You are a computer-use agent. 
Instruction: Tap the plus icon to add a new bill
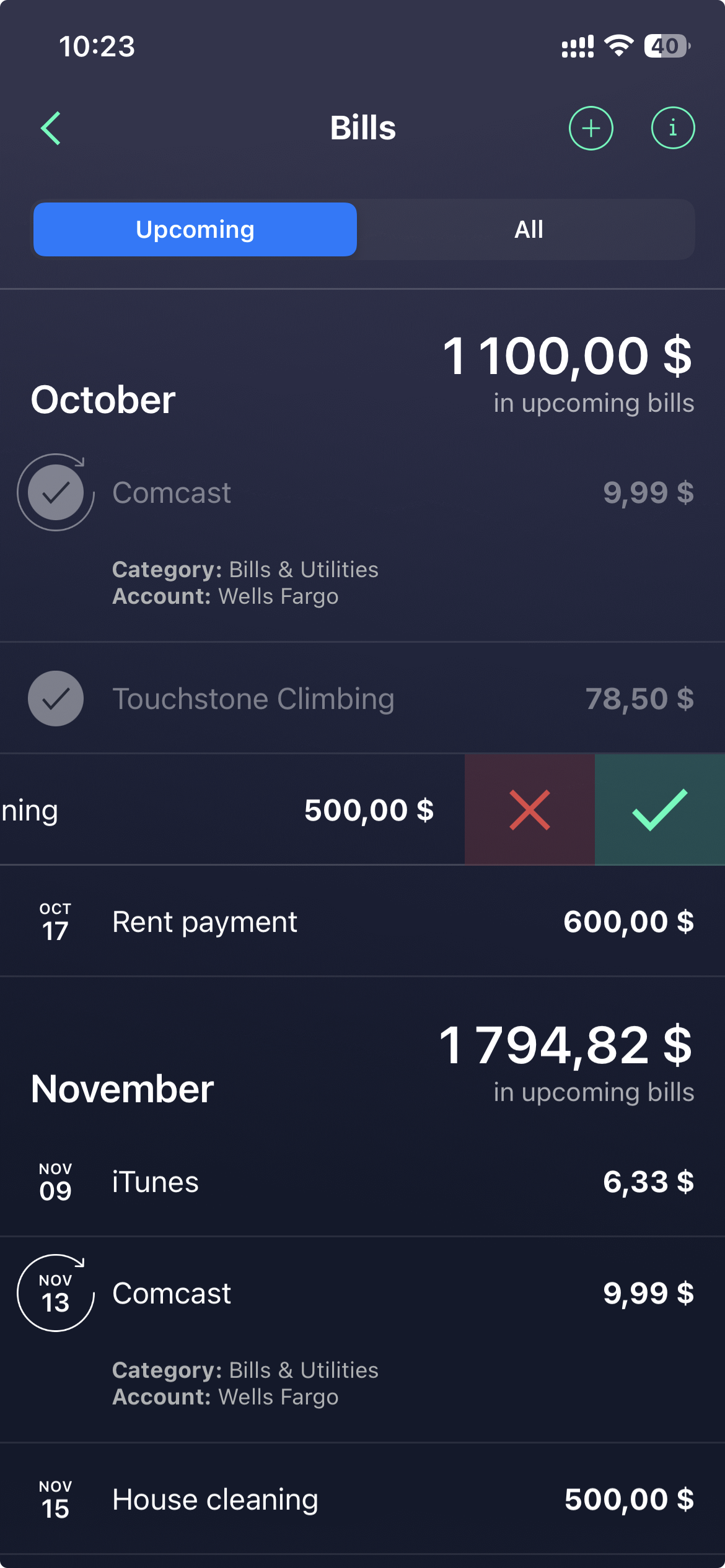tap(591, 128)
